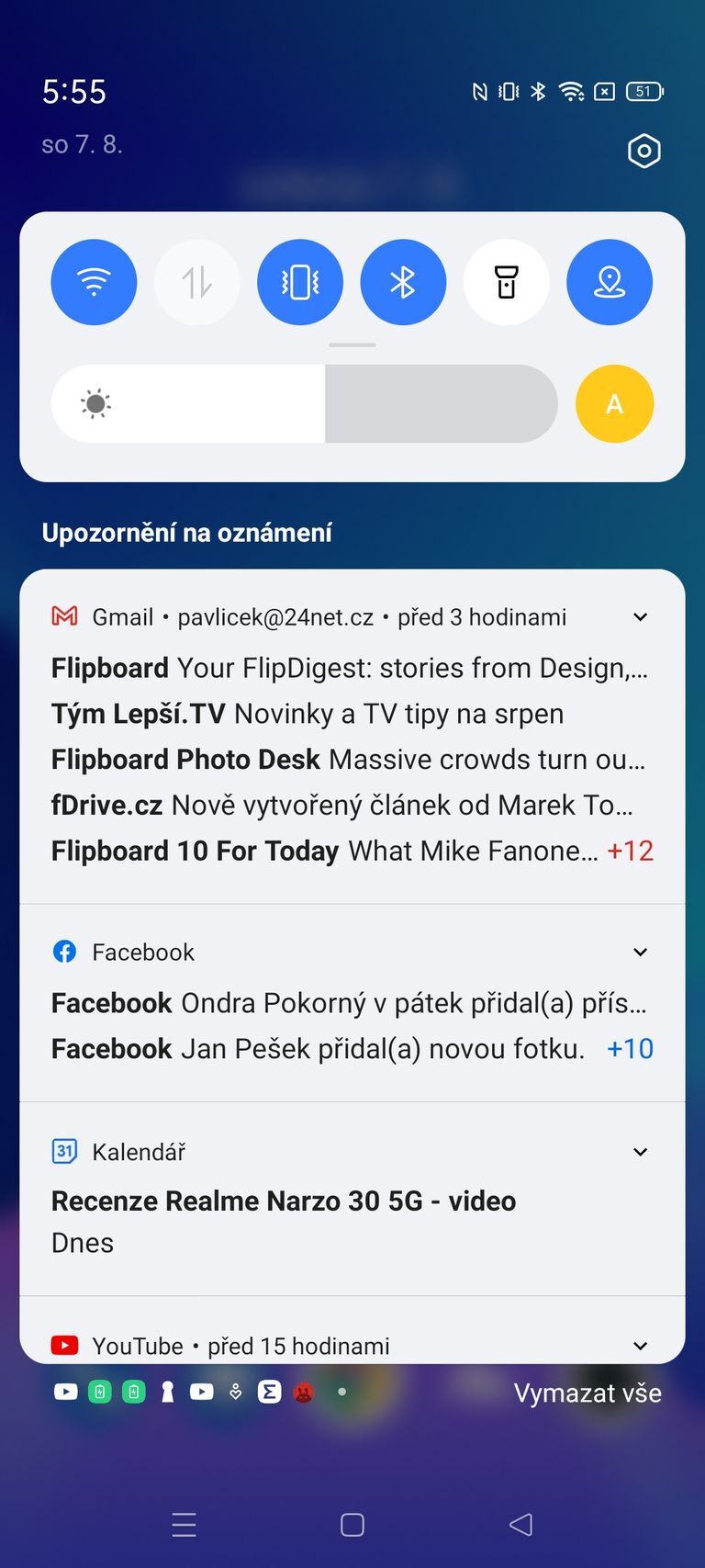Image resolution: width=705 pixels, height=1568 pixels.
Task: Open the Flipboard FlipDigest email notification
Action: (x=349, y=668)
